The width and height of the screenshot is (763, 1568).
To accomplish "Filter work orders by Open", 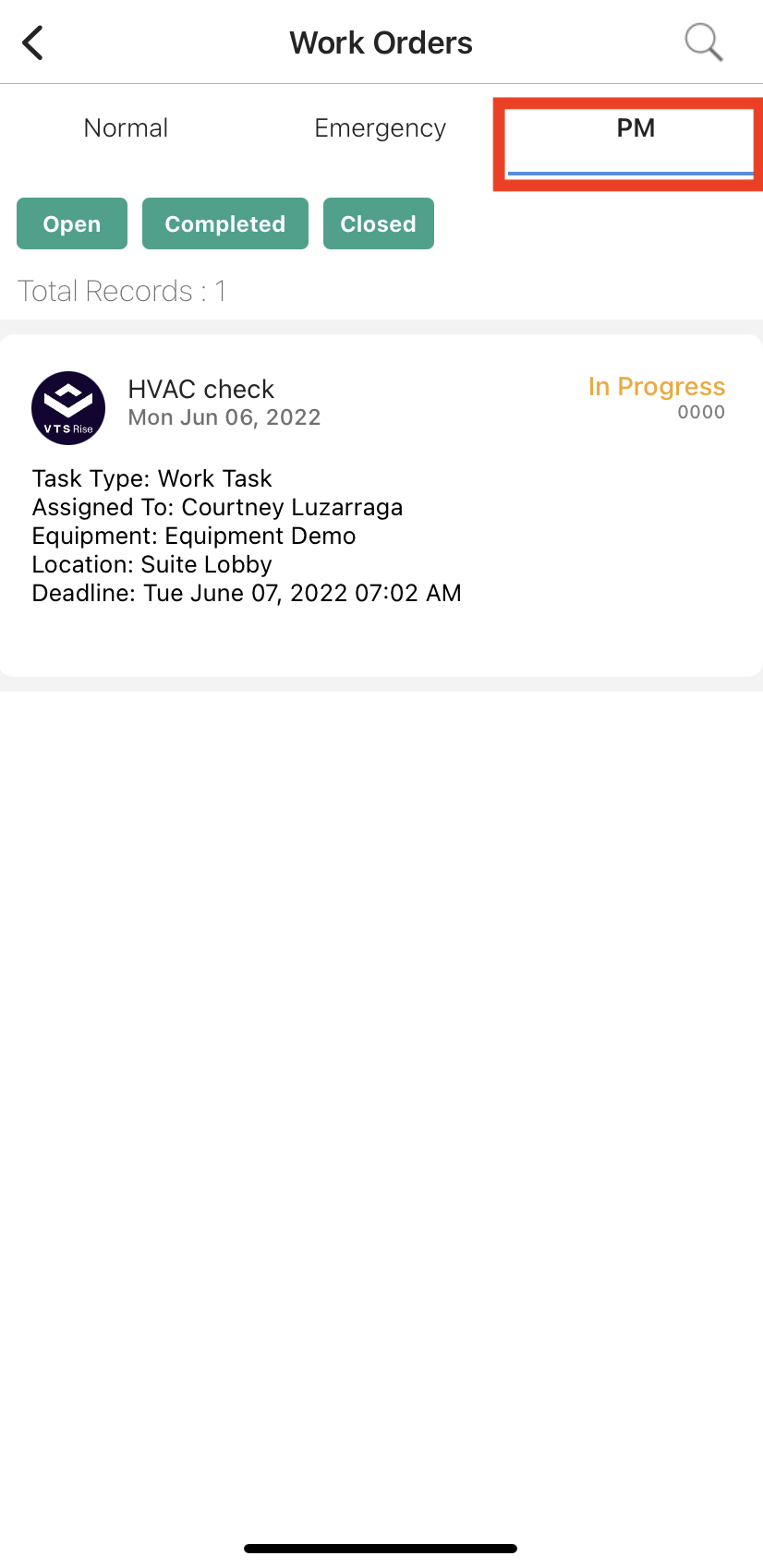I will (72, 223).
